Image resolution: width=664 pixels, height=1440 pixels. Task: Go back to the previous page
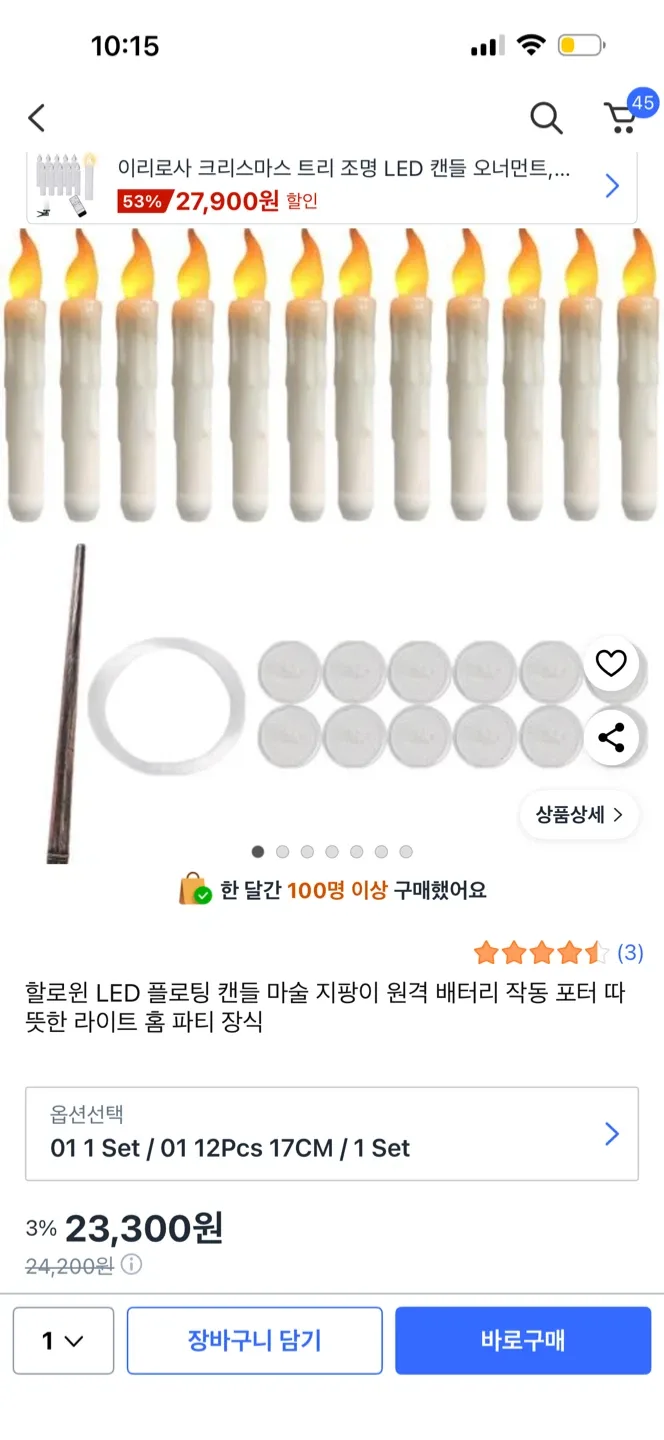click(x=37, y=118)
